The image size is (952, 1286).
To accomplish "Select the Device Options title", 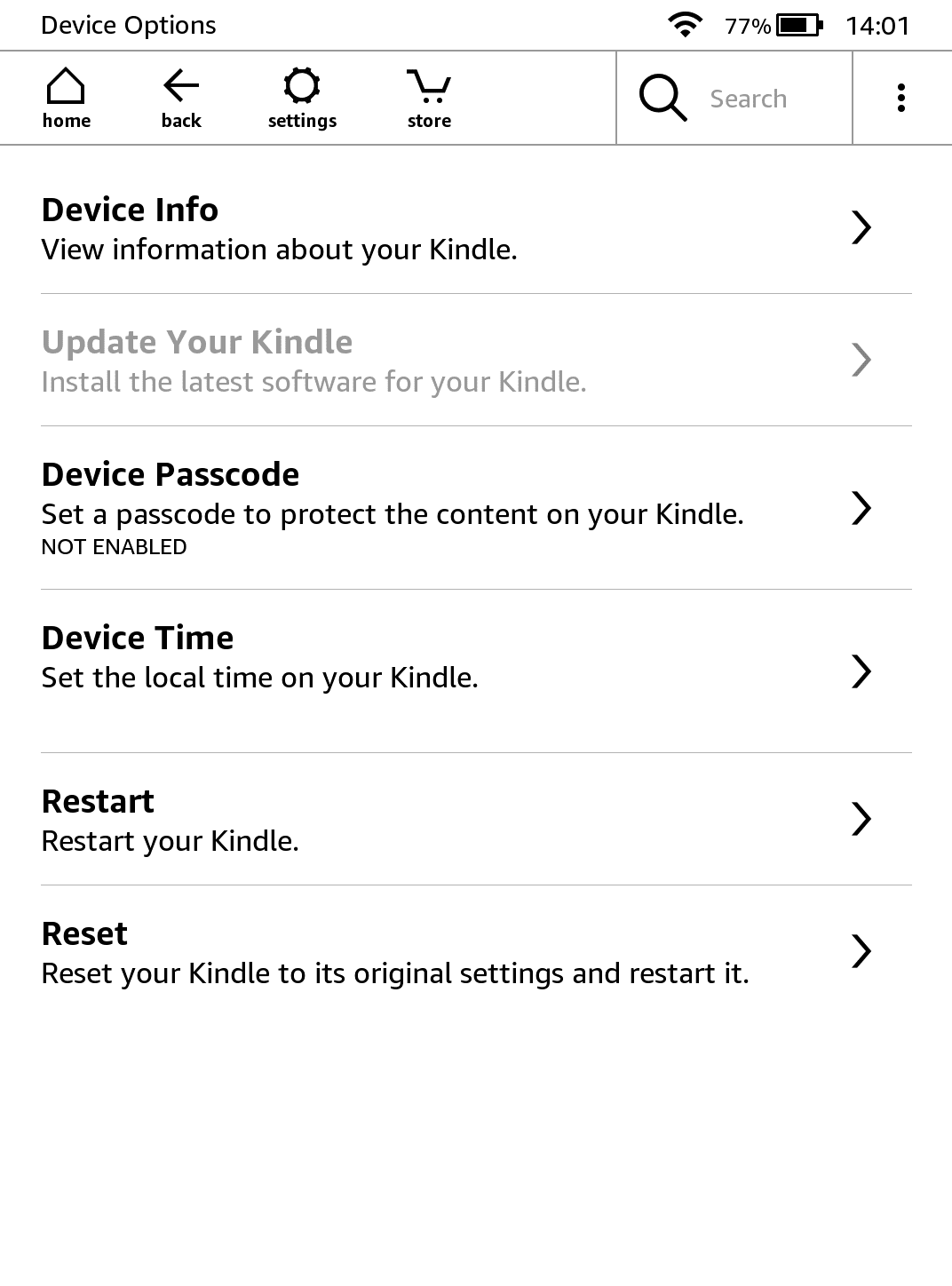I will pos(127,25).
